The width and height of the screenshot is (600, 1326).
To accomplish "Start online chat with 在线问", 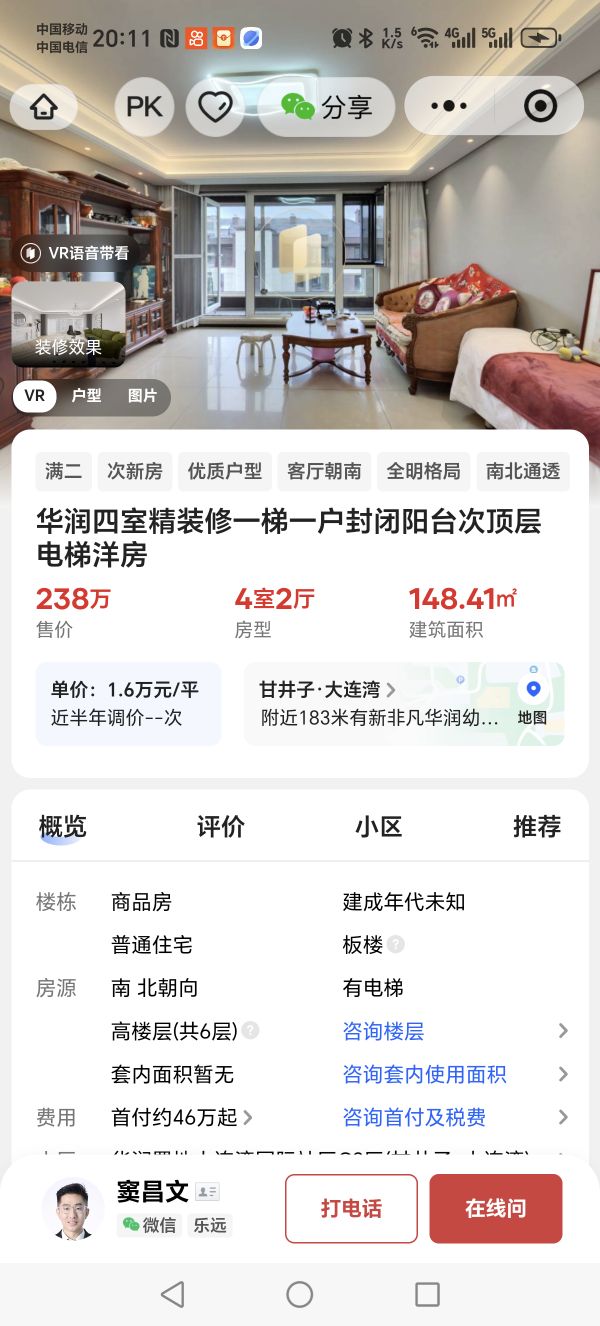I will pos(495,1208).
